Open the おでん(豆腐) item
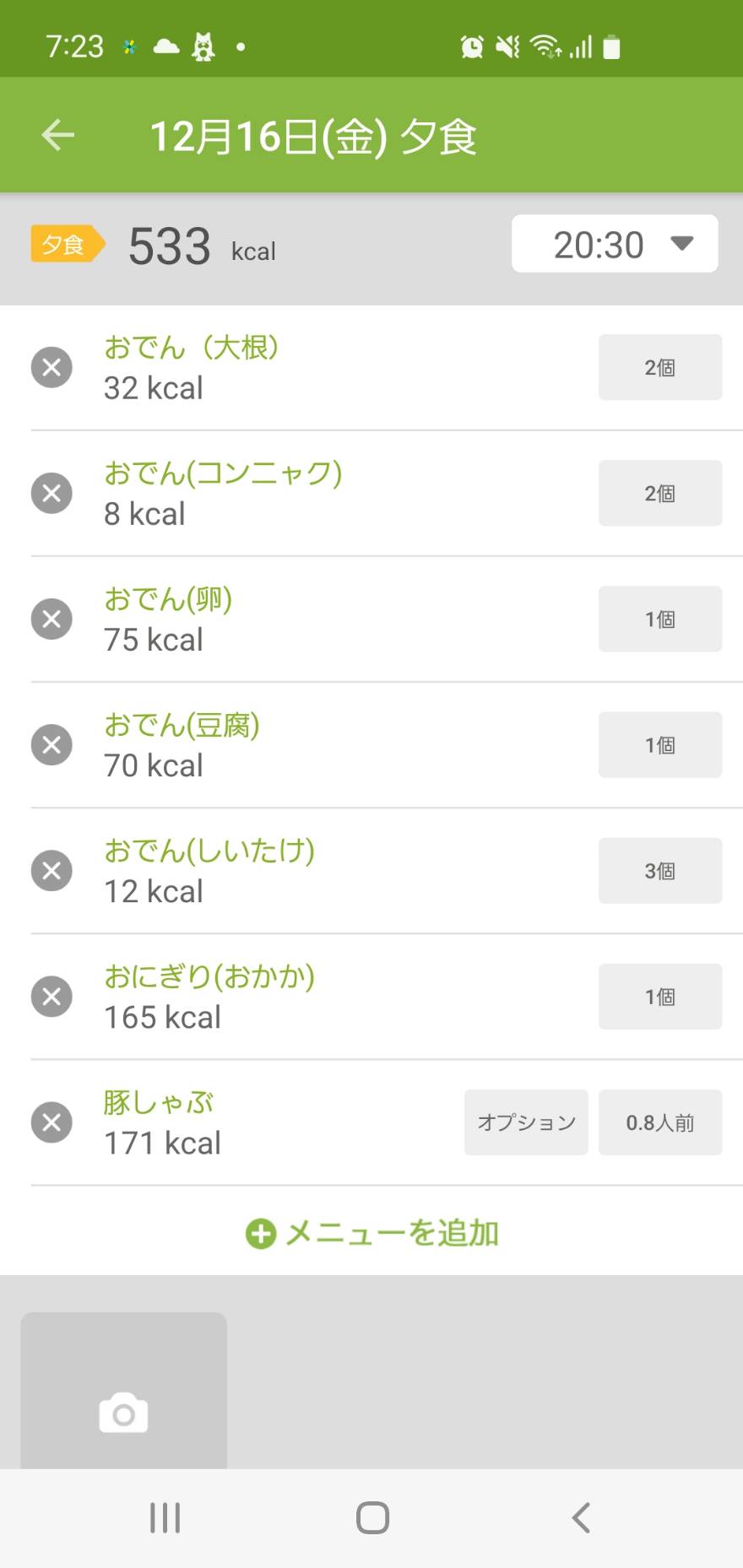The height and width of the screenshot is (1568, 743). 182,725
